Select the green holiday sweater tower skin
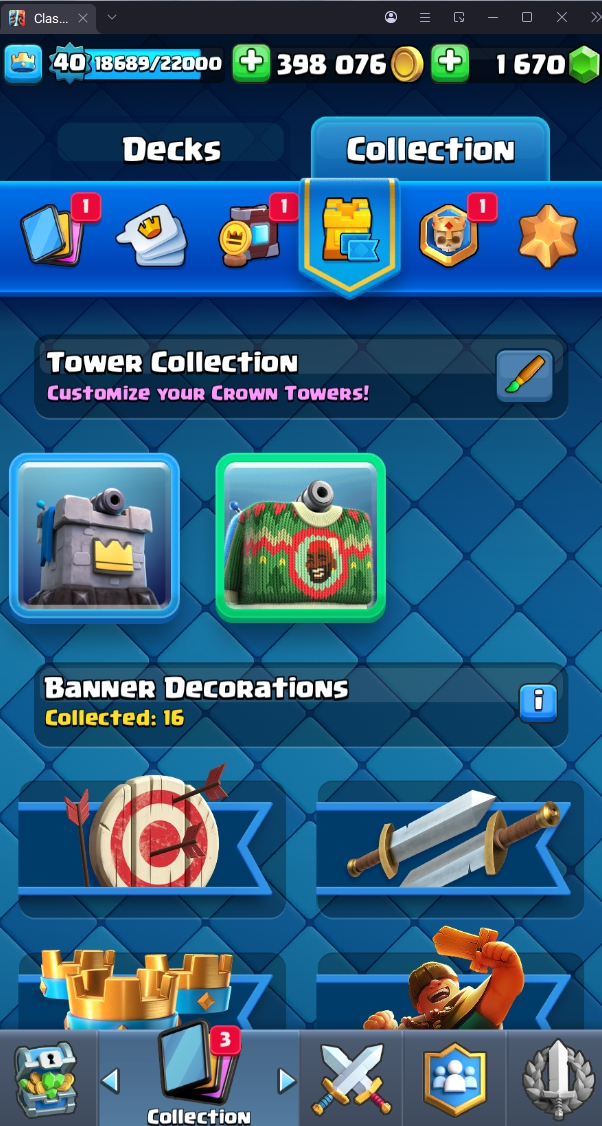Screen dimensions: 602x1126 click(301, 538)
